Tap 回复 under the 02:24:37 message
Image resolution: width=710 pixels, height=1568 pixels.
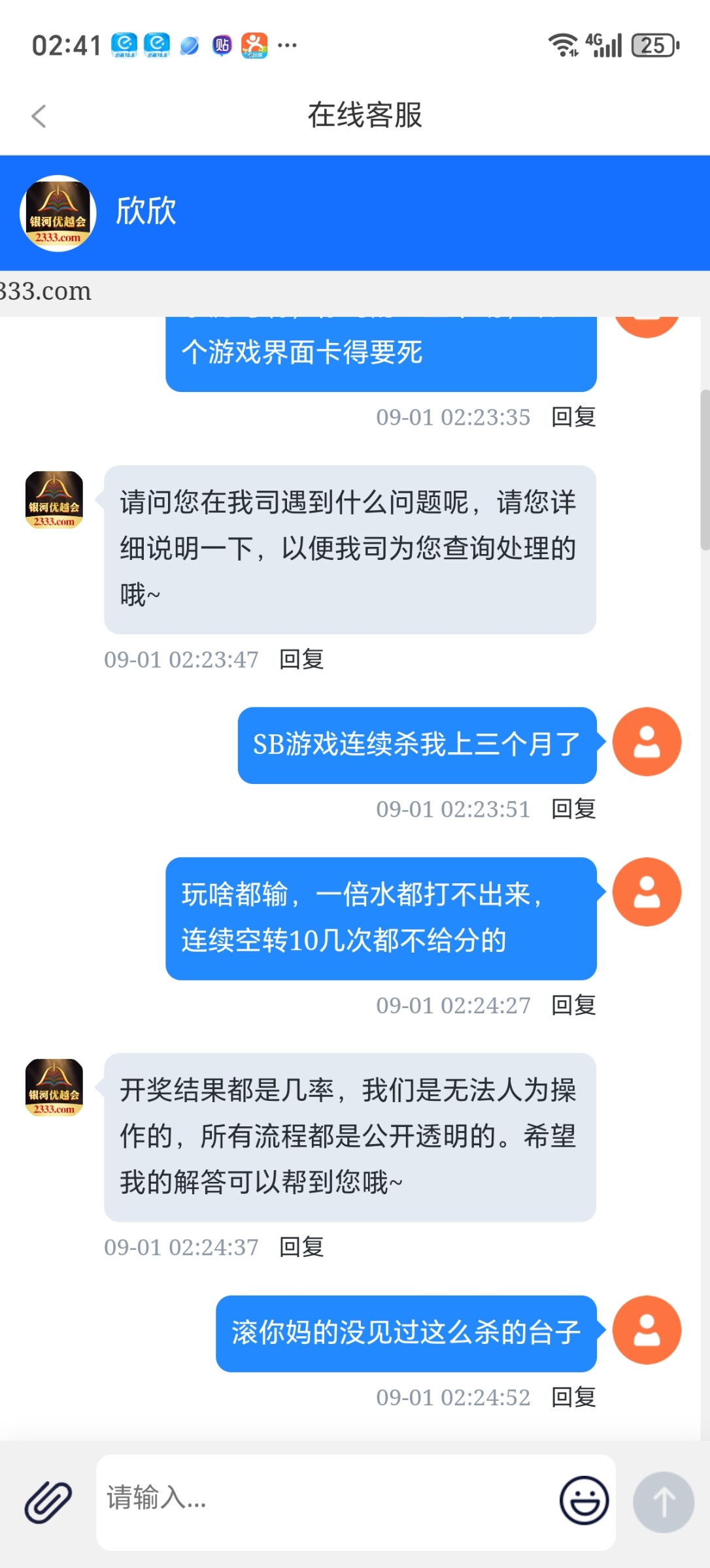tap(301, 1247)
